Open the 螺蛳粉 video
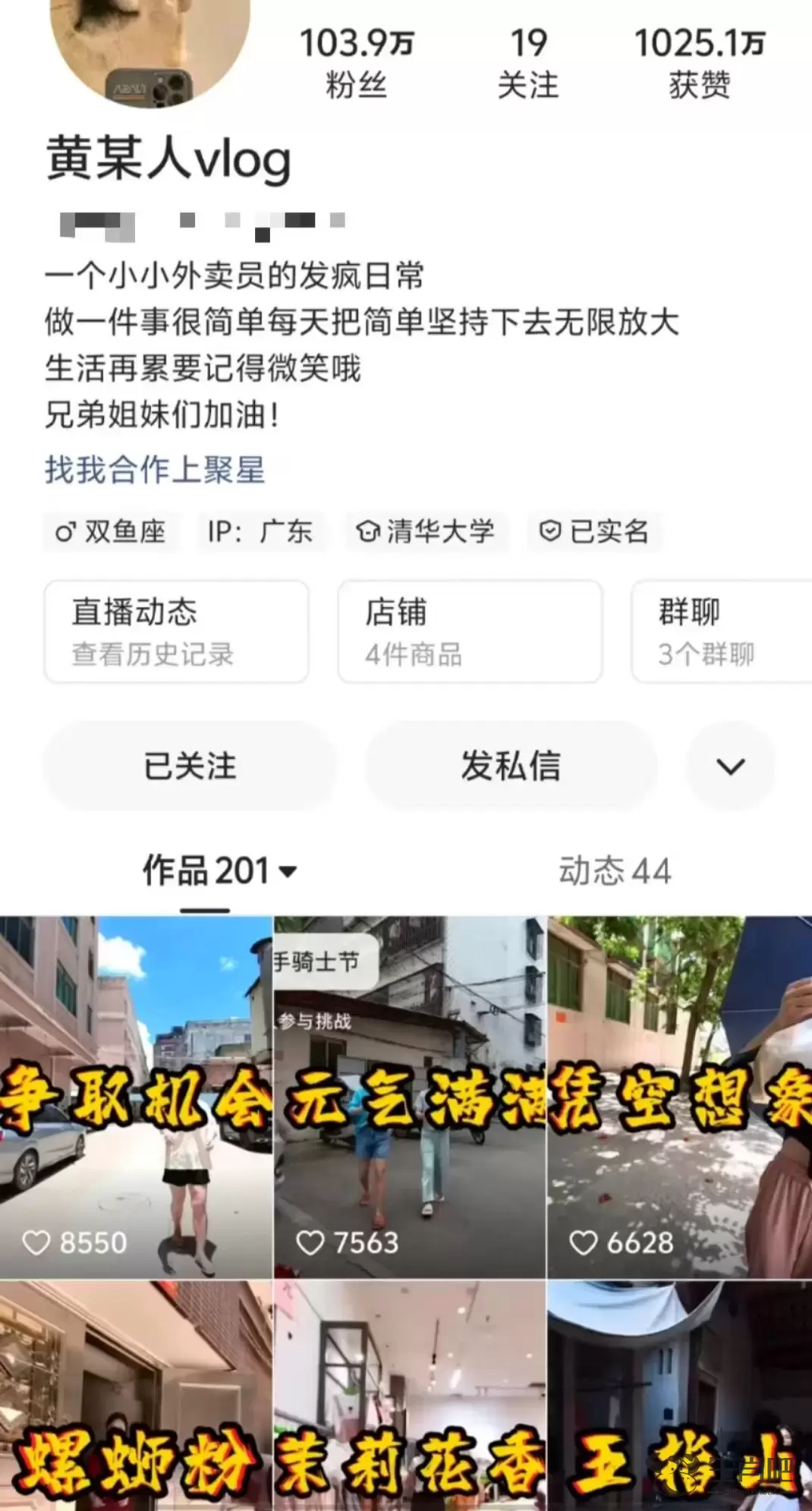 [136, 1396]
